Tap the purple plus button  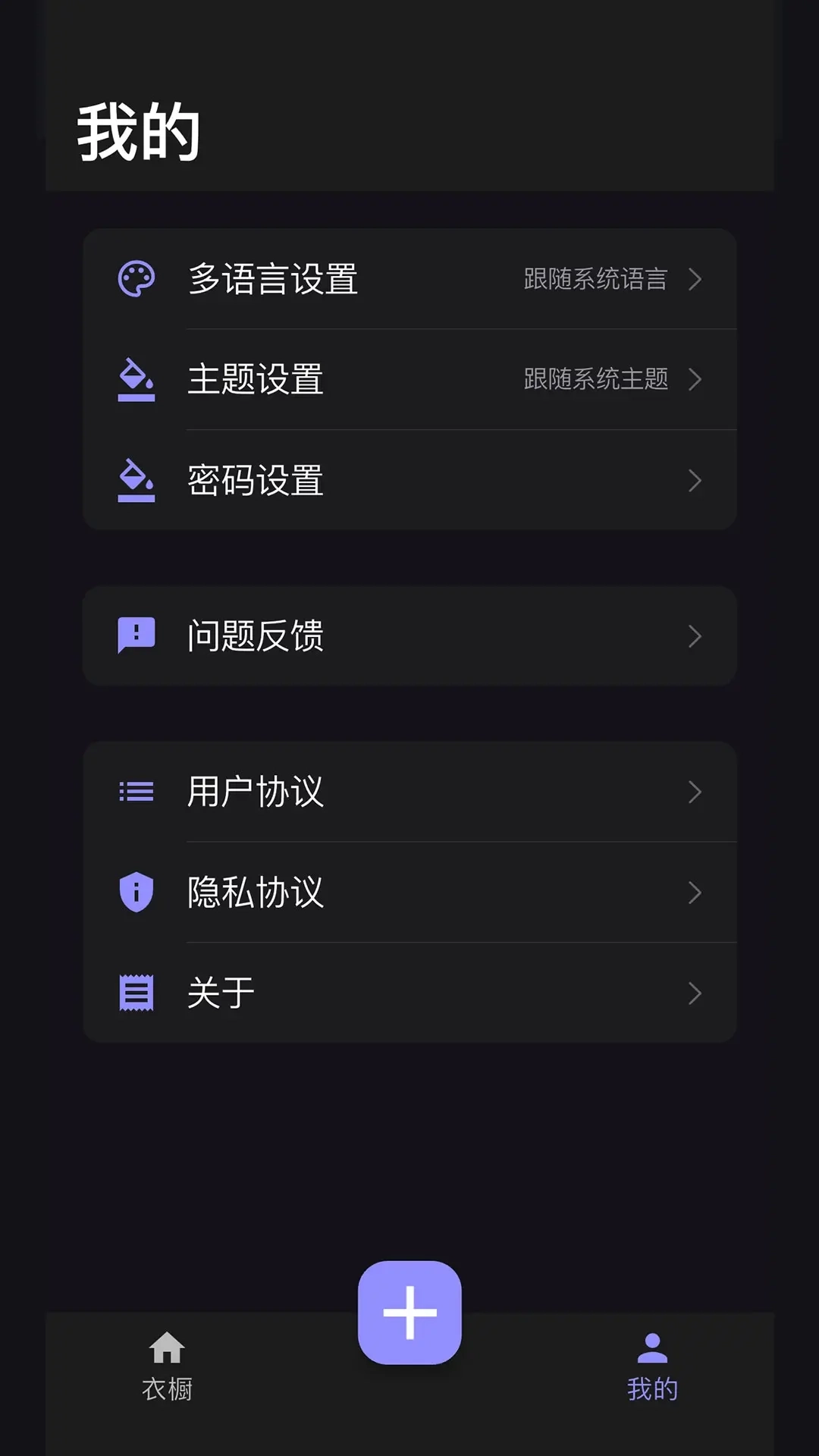pyautogui.click(x=409, y=1313)
